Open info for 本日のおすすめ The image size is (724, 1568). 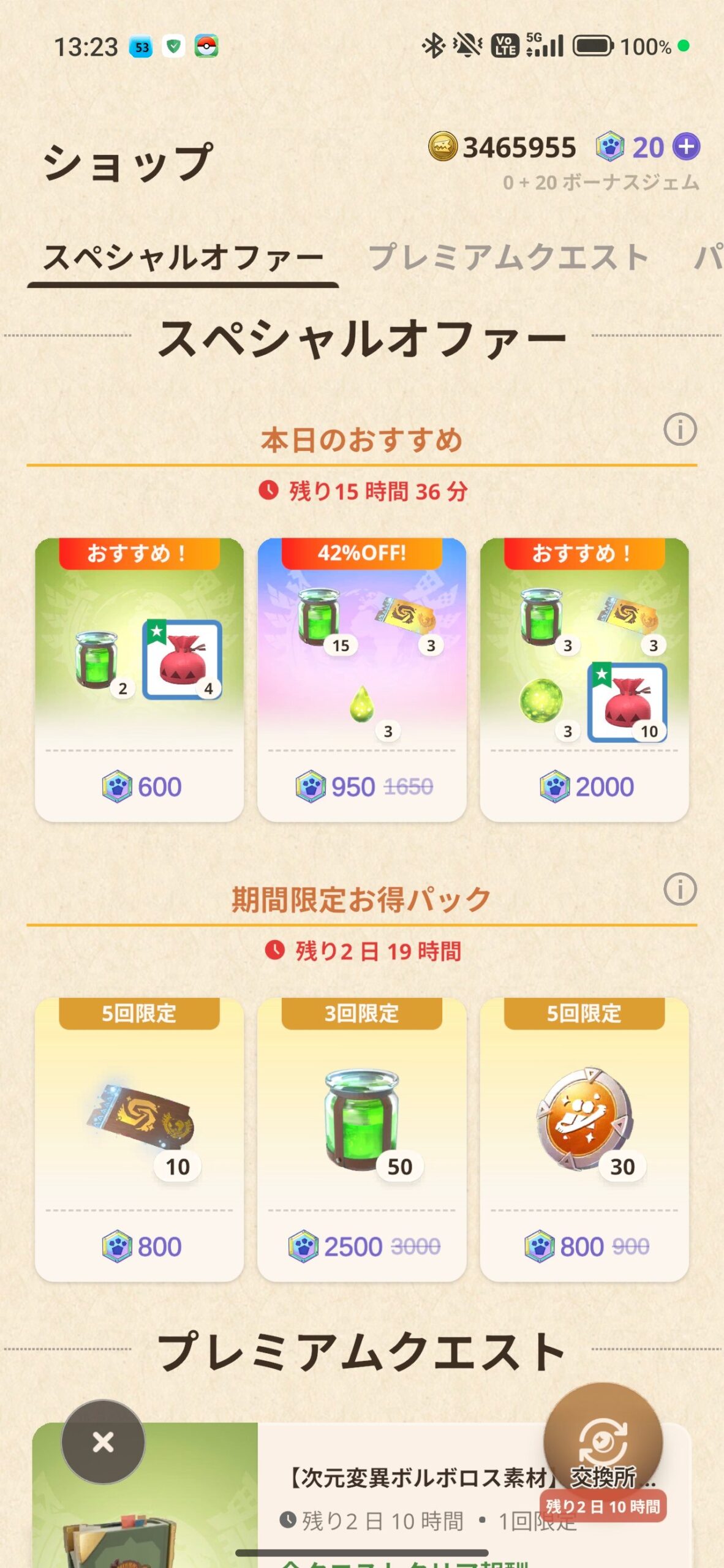680,429
